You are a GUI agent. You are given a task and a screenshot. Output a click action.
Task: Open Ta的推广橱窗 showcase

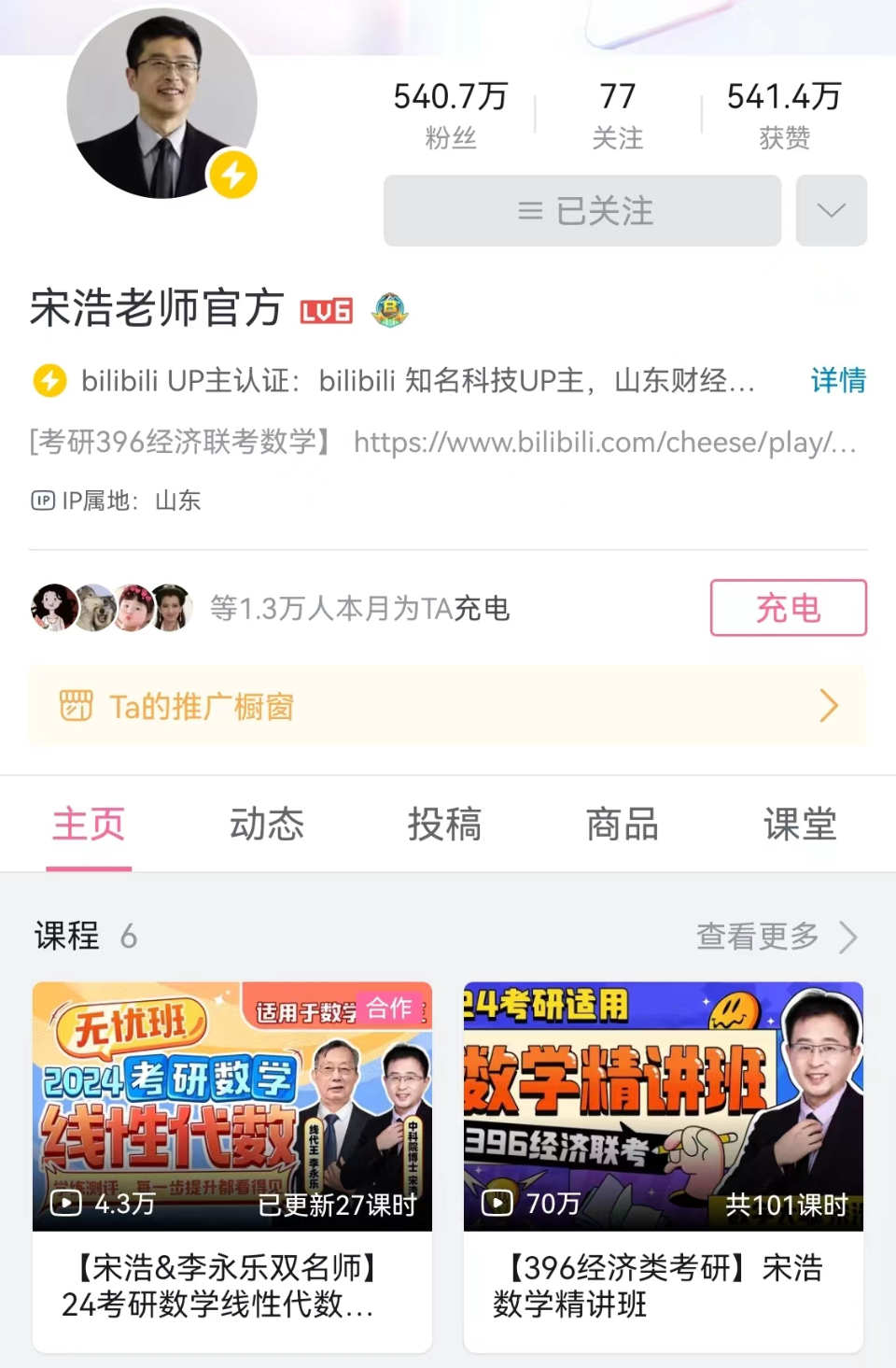(x=448, y=706)
